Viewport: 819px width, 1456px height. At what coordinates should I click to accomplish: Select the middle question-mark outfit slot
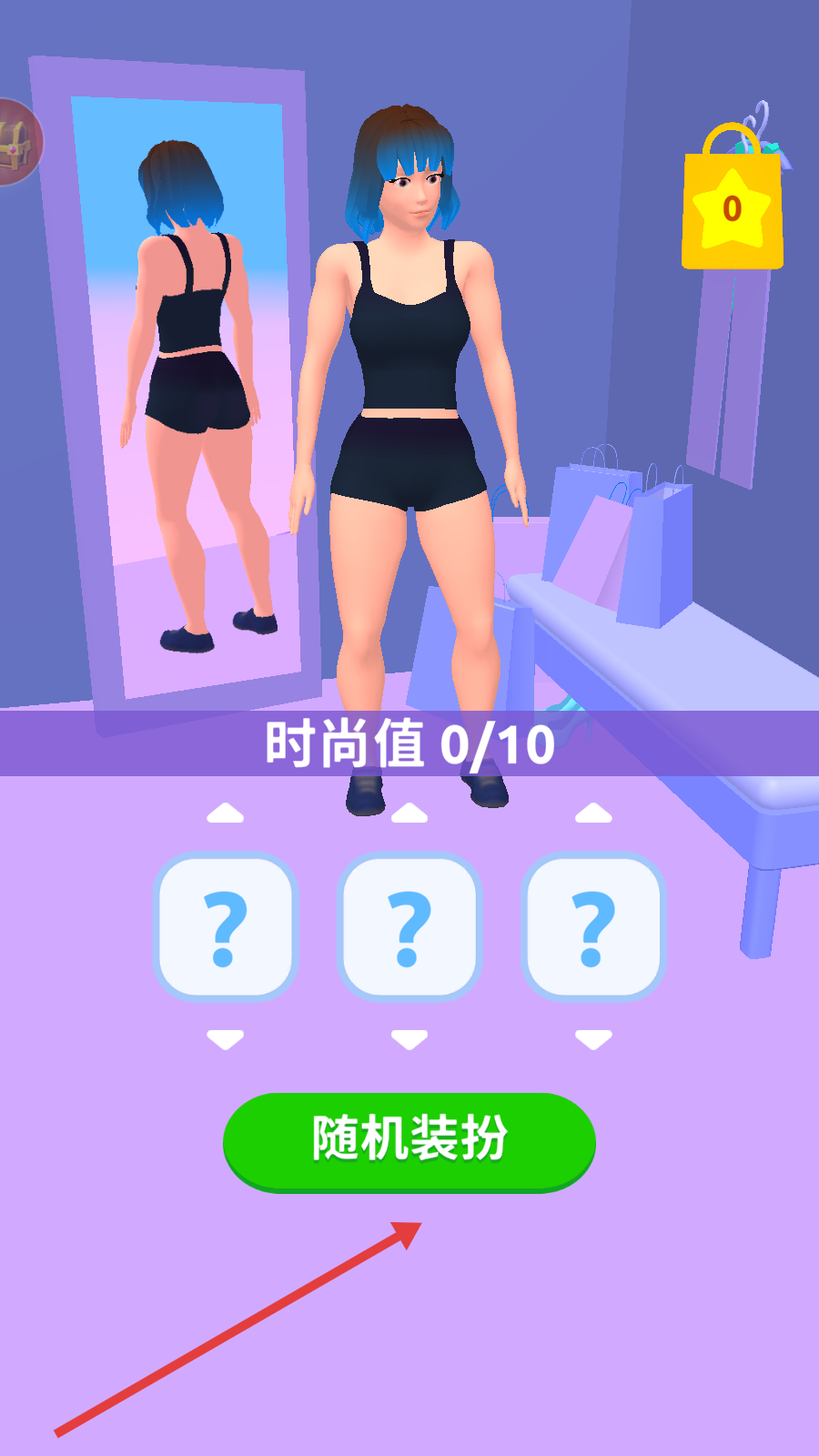(409, 927)
